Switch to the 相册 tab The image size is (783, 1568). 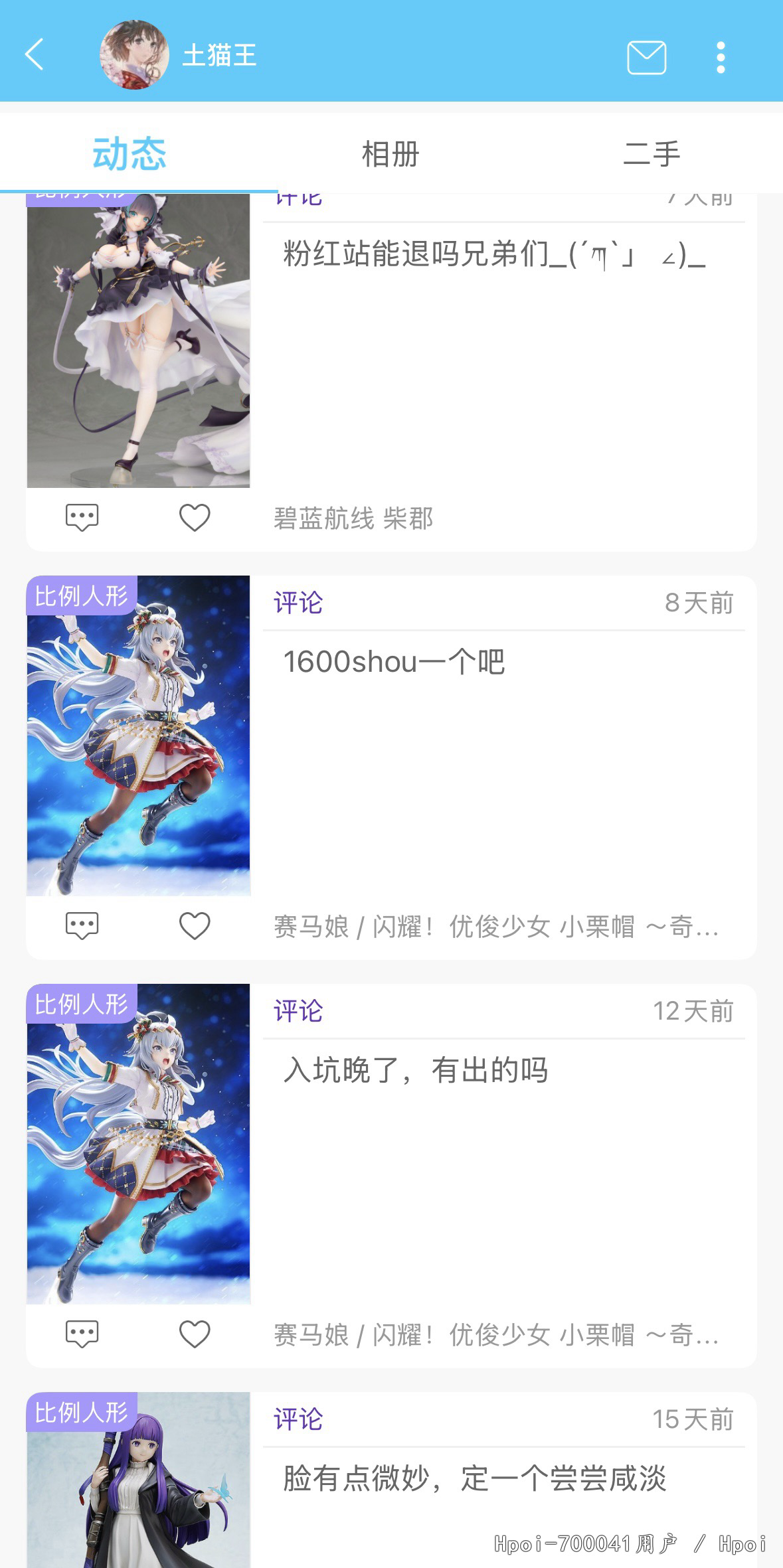(391, 154)
